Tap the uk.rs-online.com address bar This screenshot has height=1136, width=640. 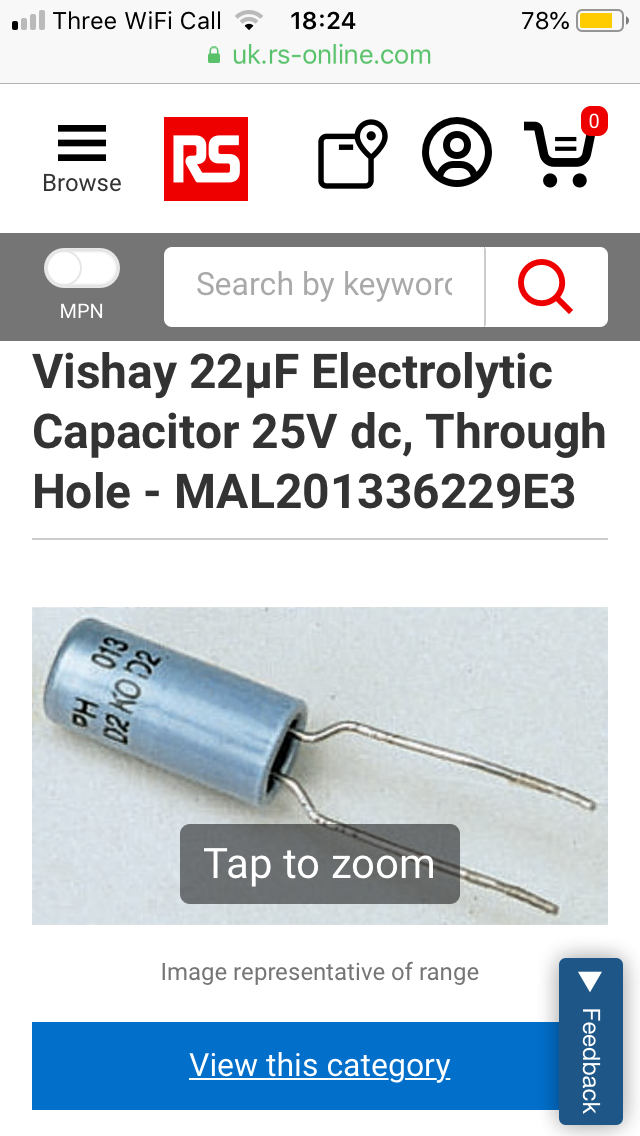(x=320, y=55)
